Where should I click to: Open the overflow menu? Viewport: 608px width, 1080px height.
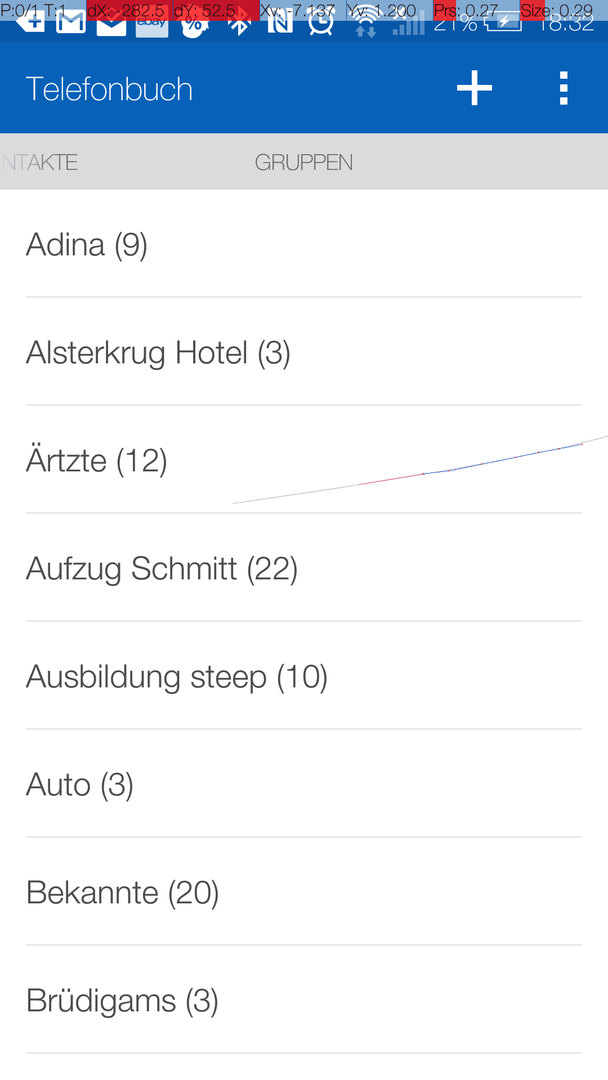563,88
